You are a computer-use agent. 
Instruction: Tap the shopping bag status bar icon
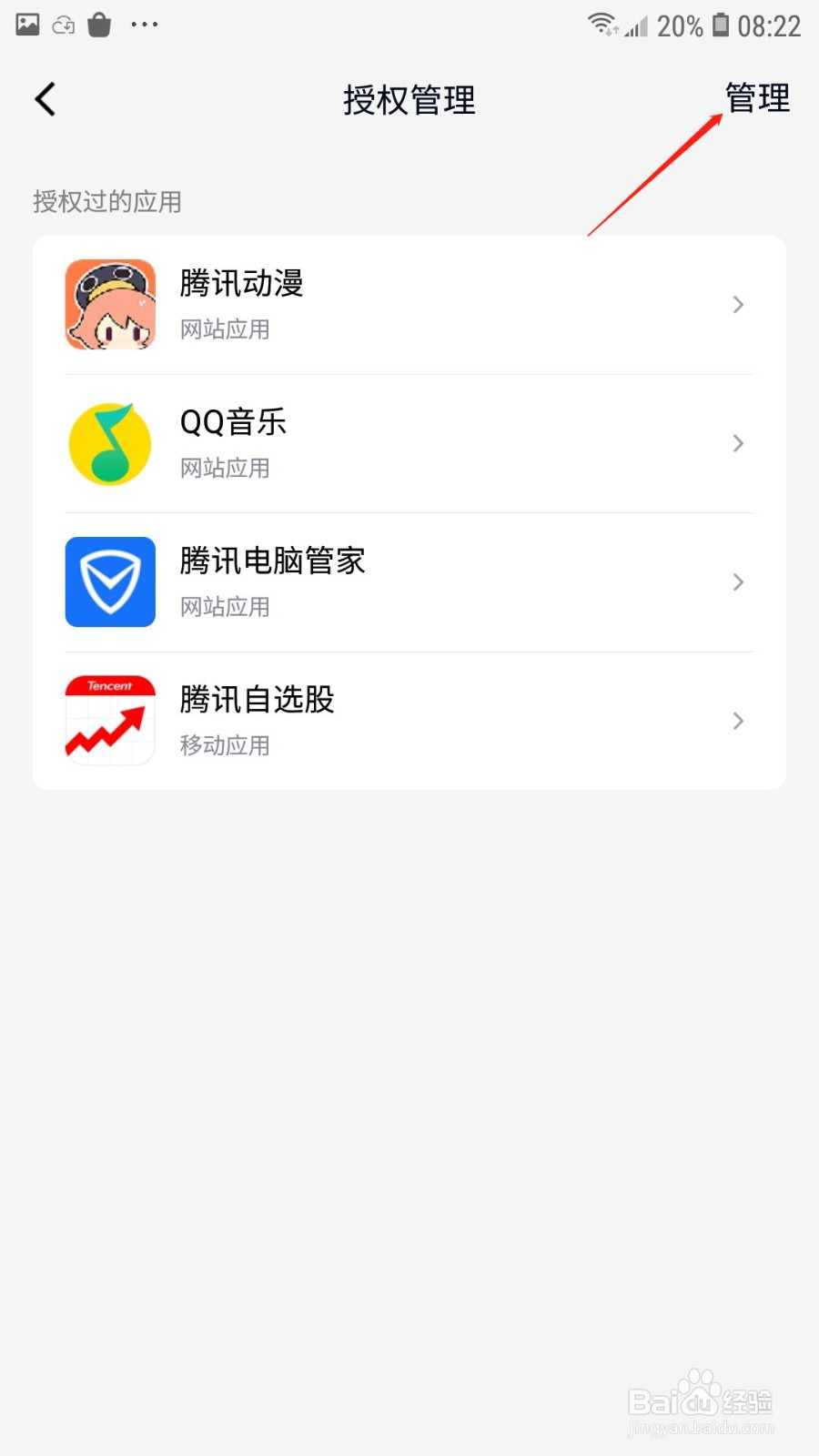coord(99,24)
